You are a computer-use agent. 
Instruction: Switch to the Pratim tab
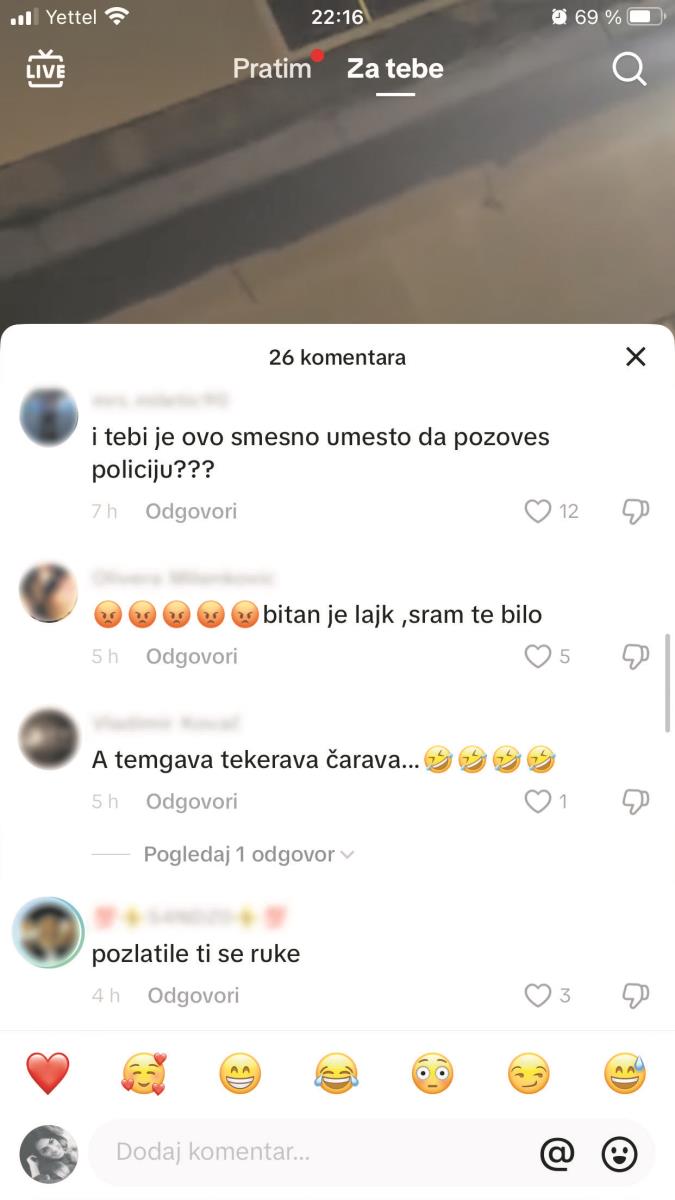click(x=271, y=69)
